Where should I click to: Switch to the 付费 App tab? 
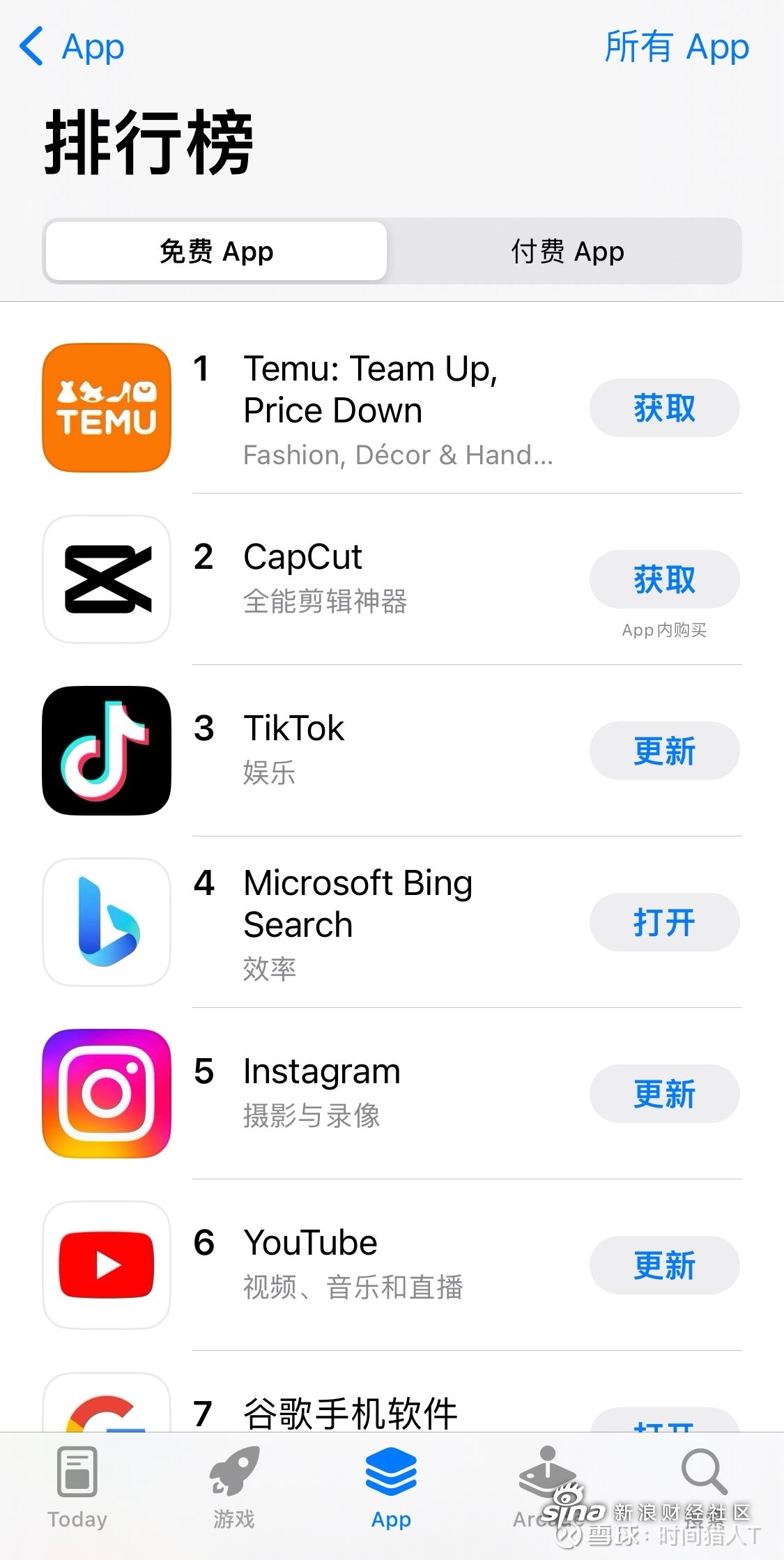coord(567,252)
